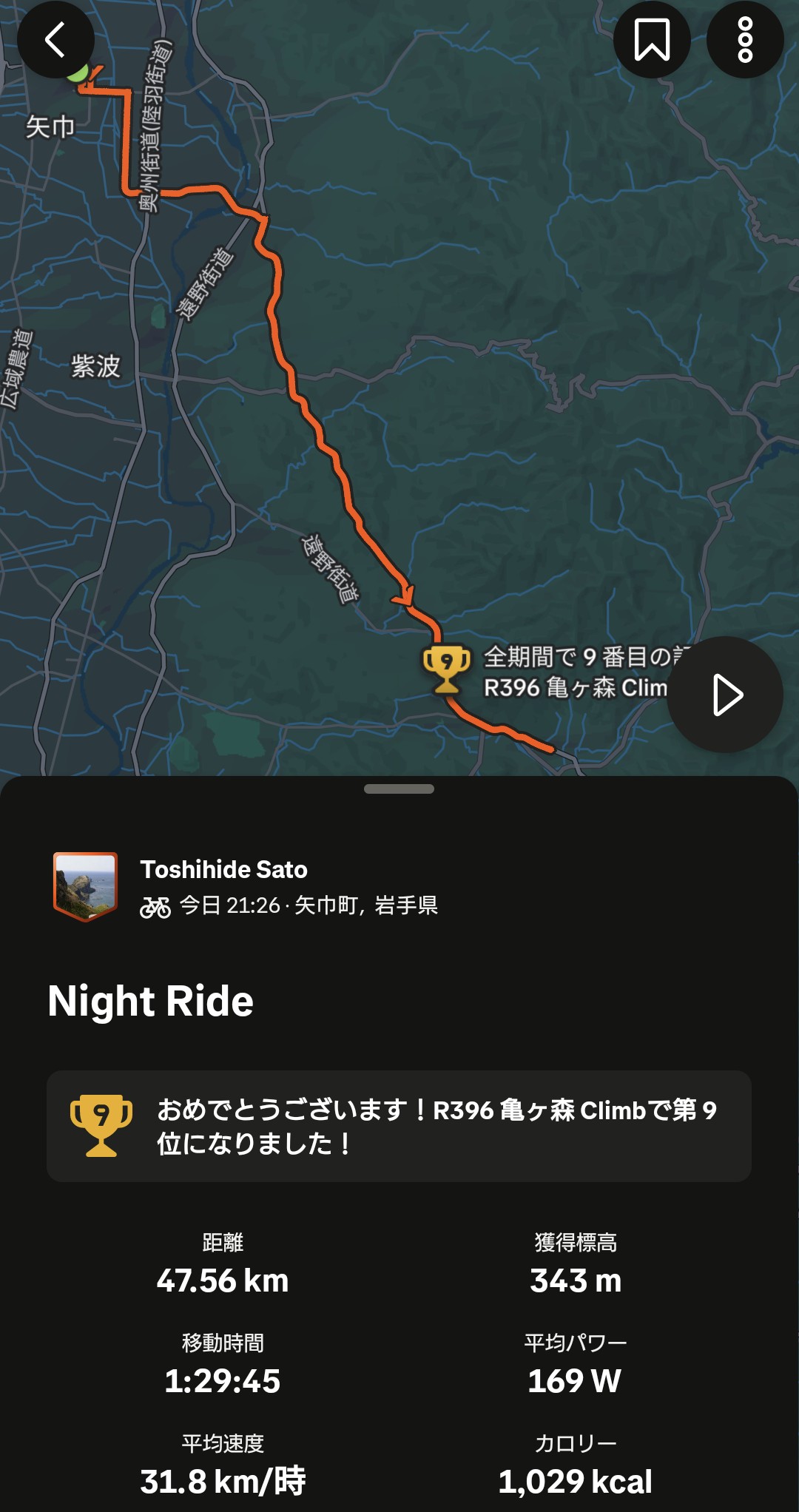Tap the bottom sheet drag handle
Image resolution: width=799 pixels, height=1512 pixels.
coord(399,789)
